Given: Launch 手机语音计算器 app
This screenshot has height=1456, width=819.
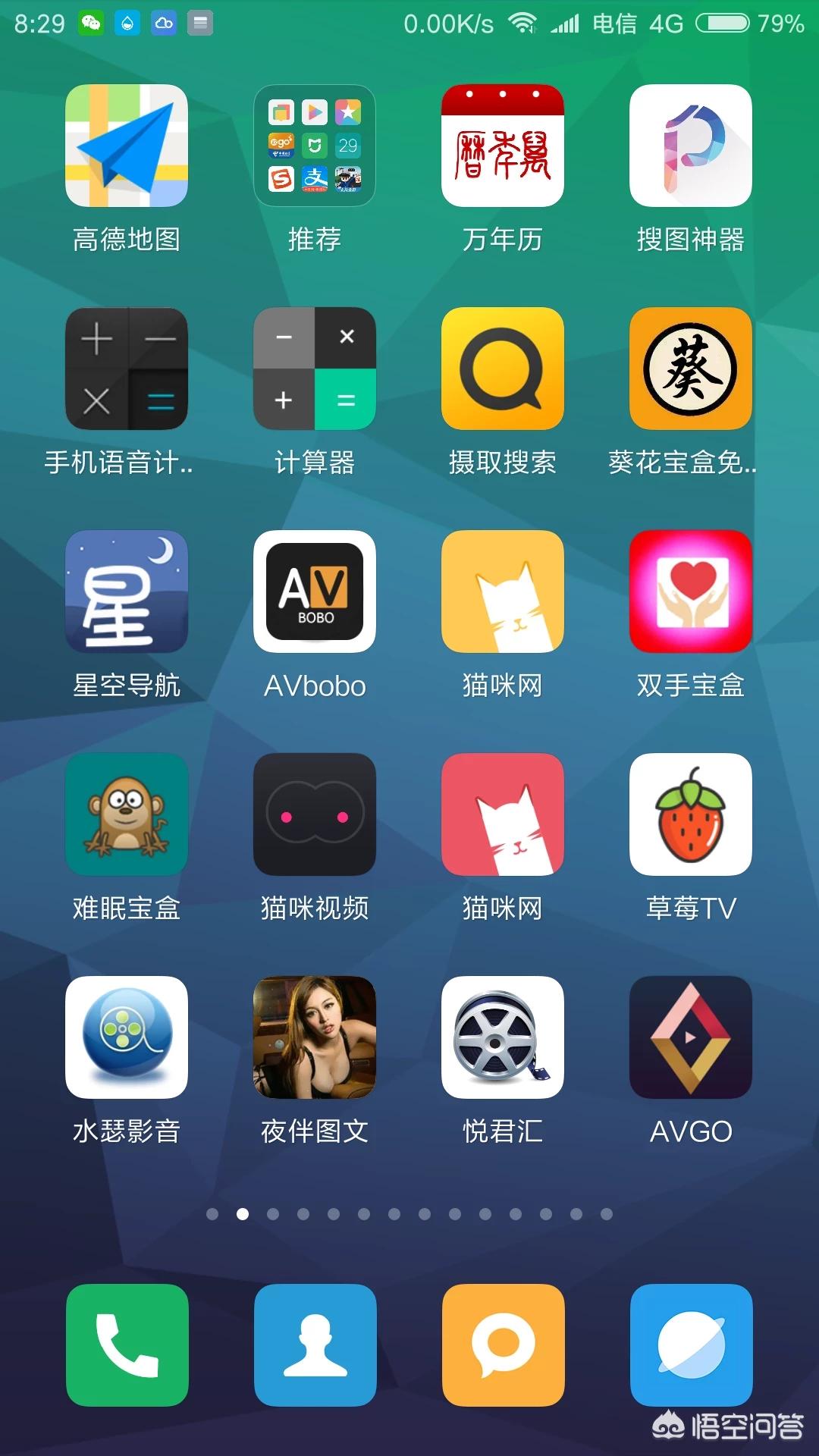Looking at the screenshot, I should pos(126,369).
